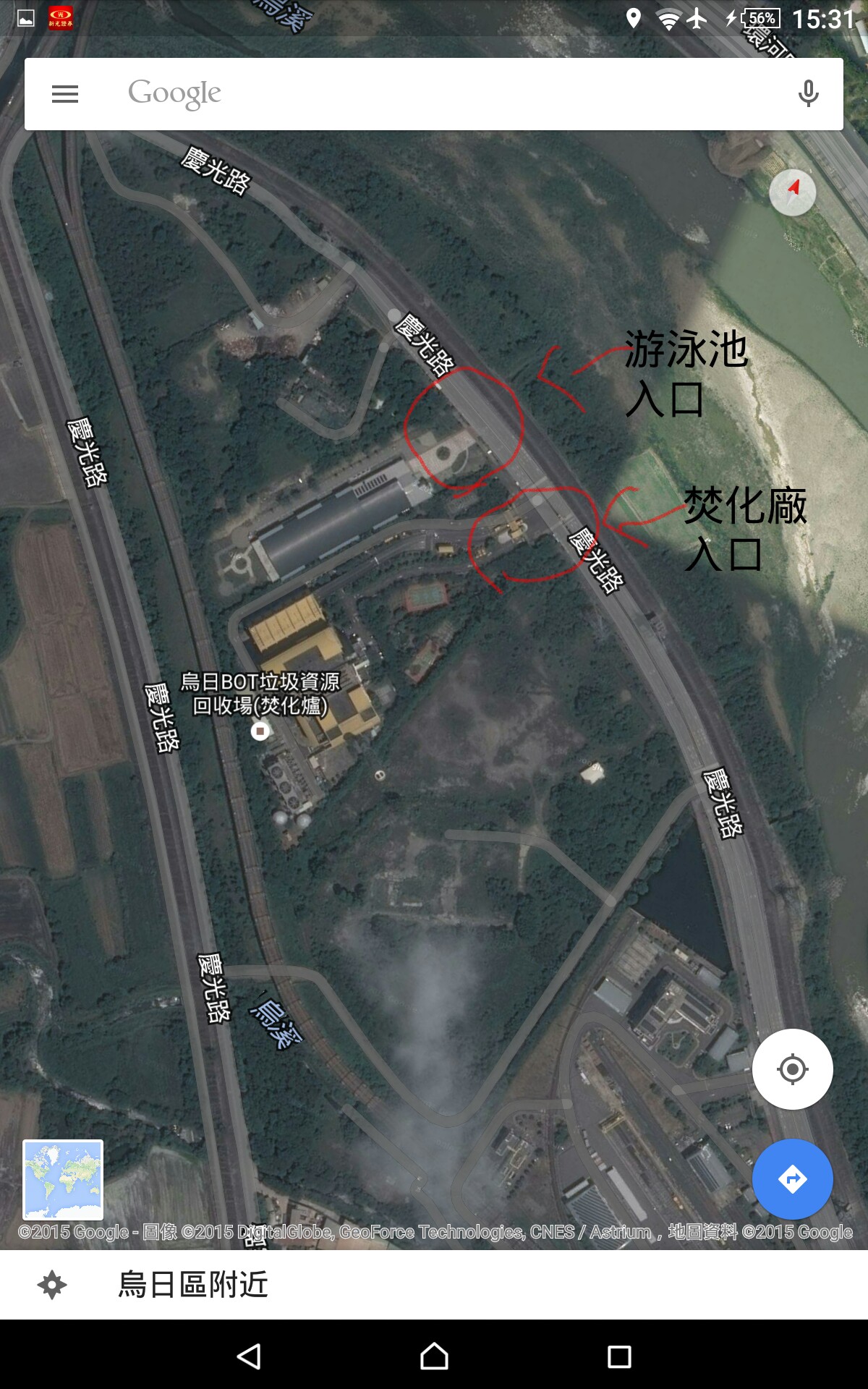
Task: Switch map view using the world map thumbnail
Action: [63, 1180]
